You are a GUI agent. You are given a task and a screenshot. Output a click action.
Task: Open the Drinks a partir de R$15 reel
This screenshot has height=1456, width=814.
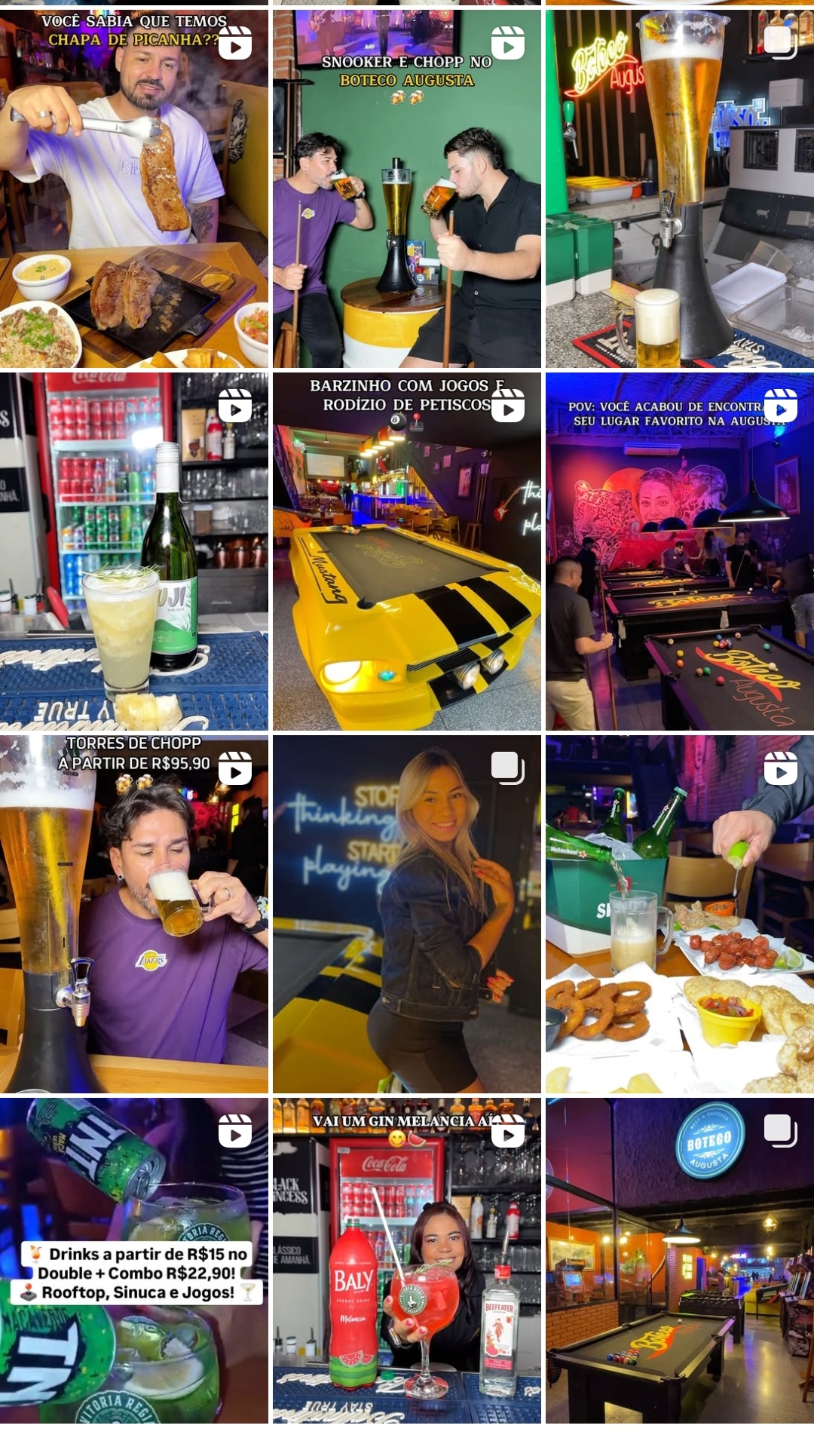click(x=133, y=1261)
